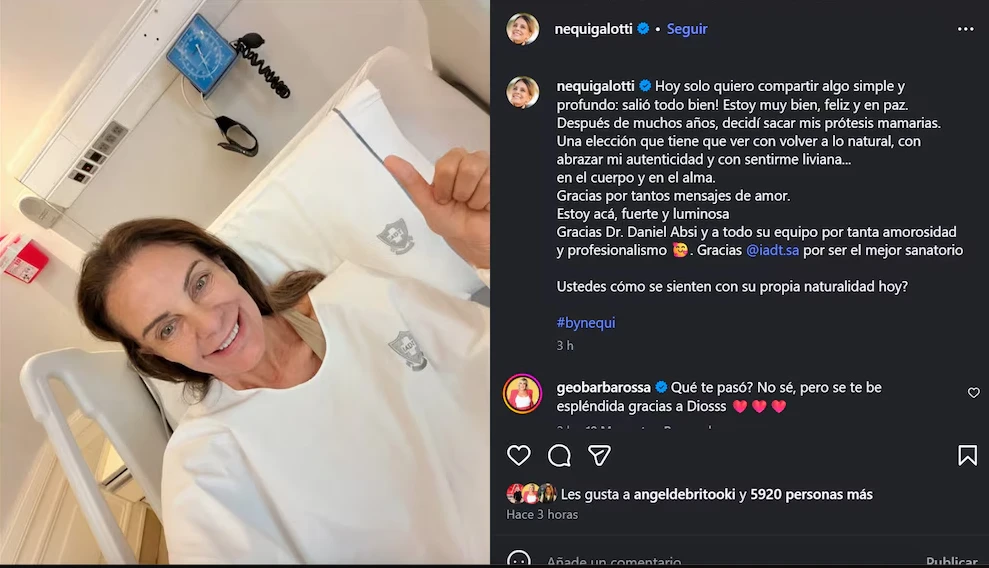Open the nequigalotti avatar in the post header
Viewport: 989px width, 568px height.
click(x=522, y=29)
